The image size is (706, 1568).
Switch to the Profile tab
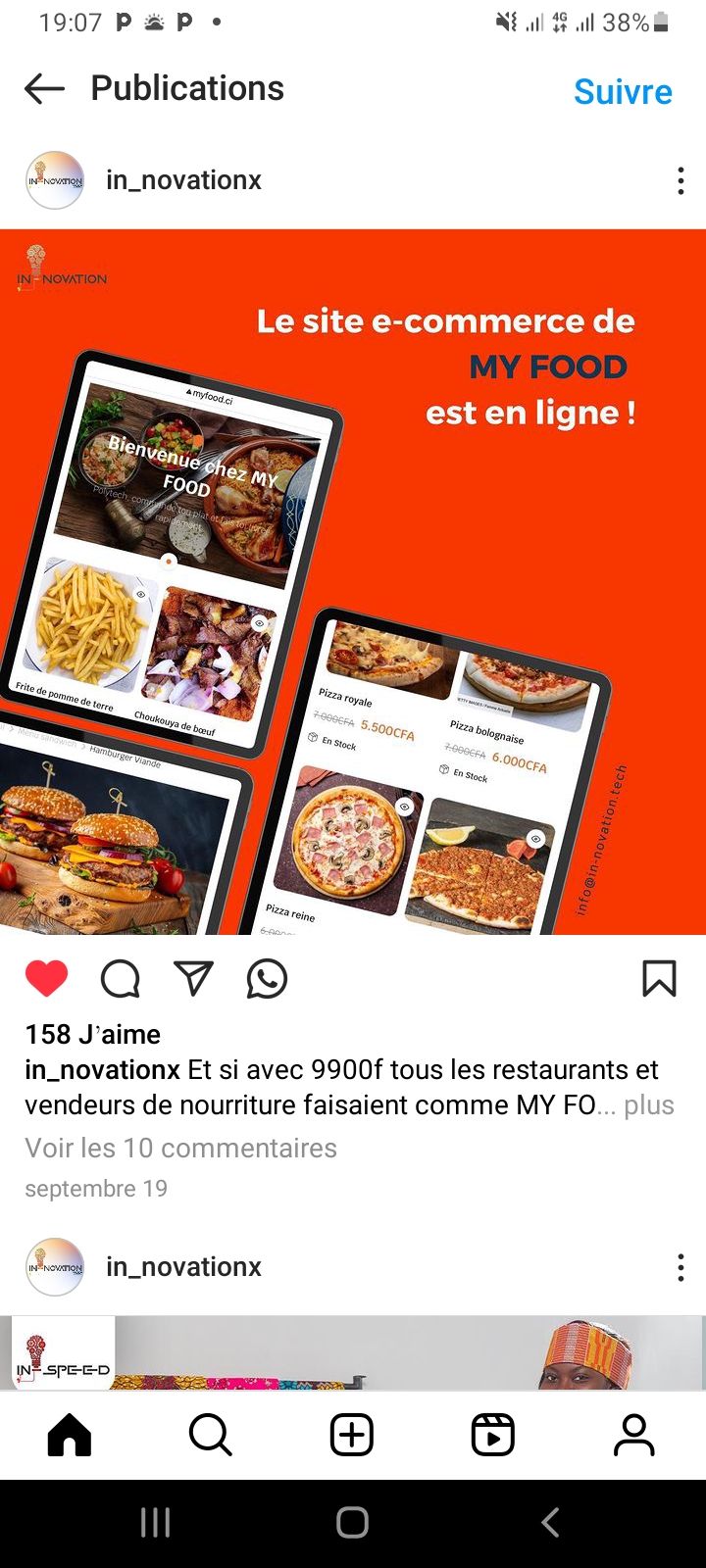pyautogui.click(x=633, y=1436)
